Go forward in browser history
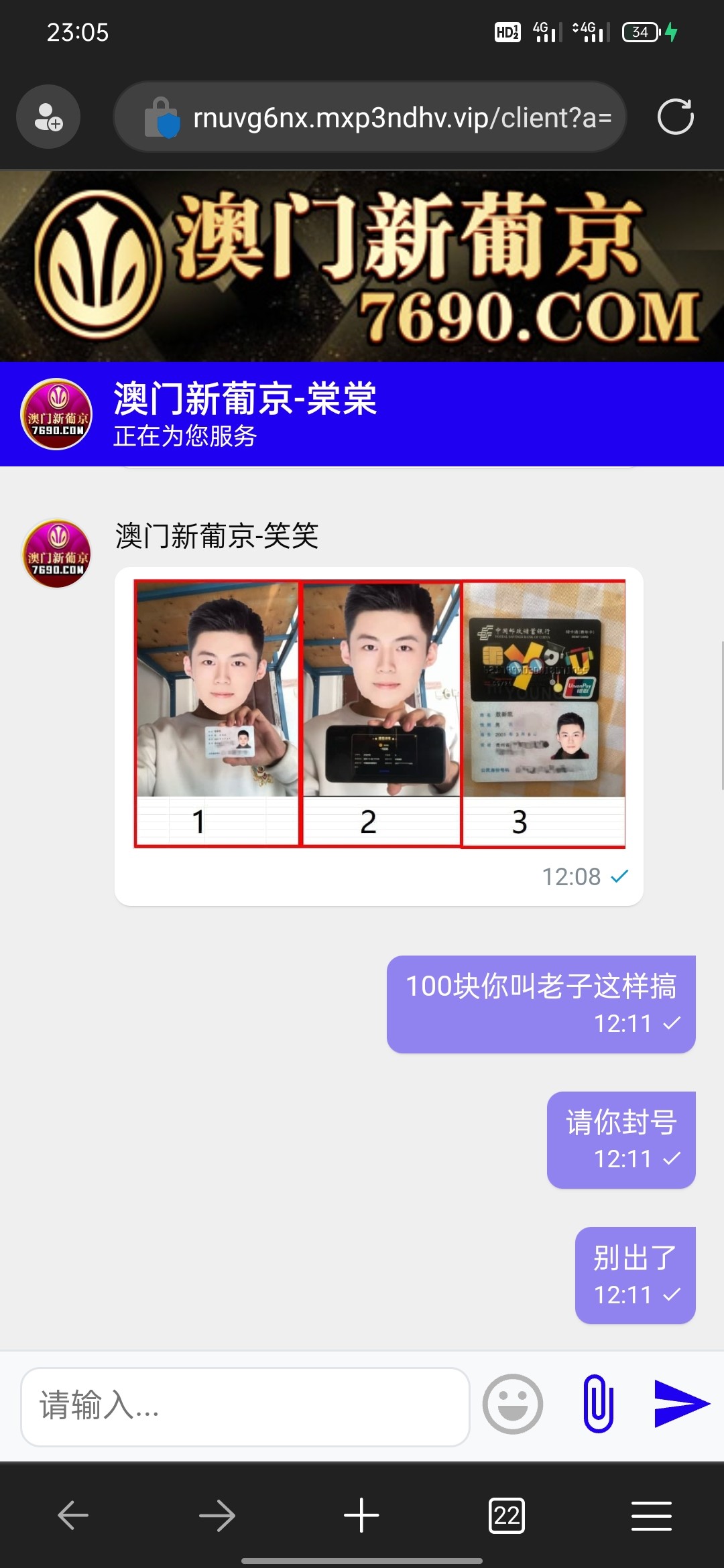Image resolution: width=724 pixels, height=1568 pixels. pos(217,1516)
